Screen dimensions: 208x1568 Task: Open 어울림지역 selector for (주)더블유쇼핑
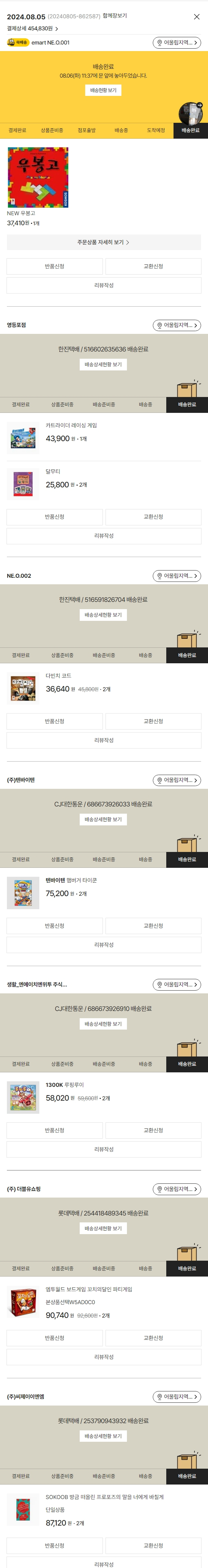(x=176, y=1189)
